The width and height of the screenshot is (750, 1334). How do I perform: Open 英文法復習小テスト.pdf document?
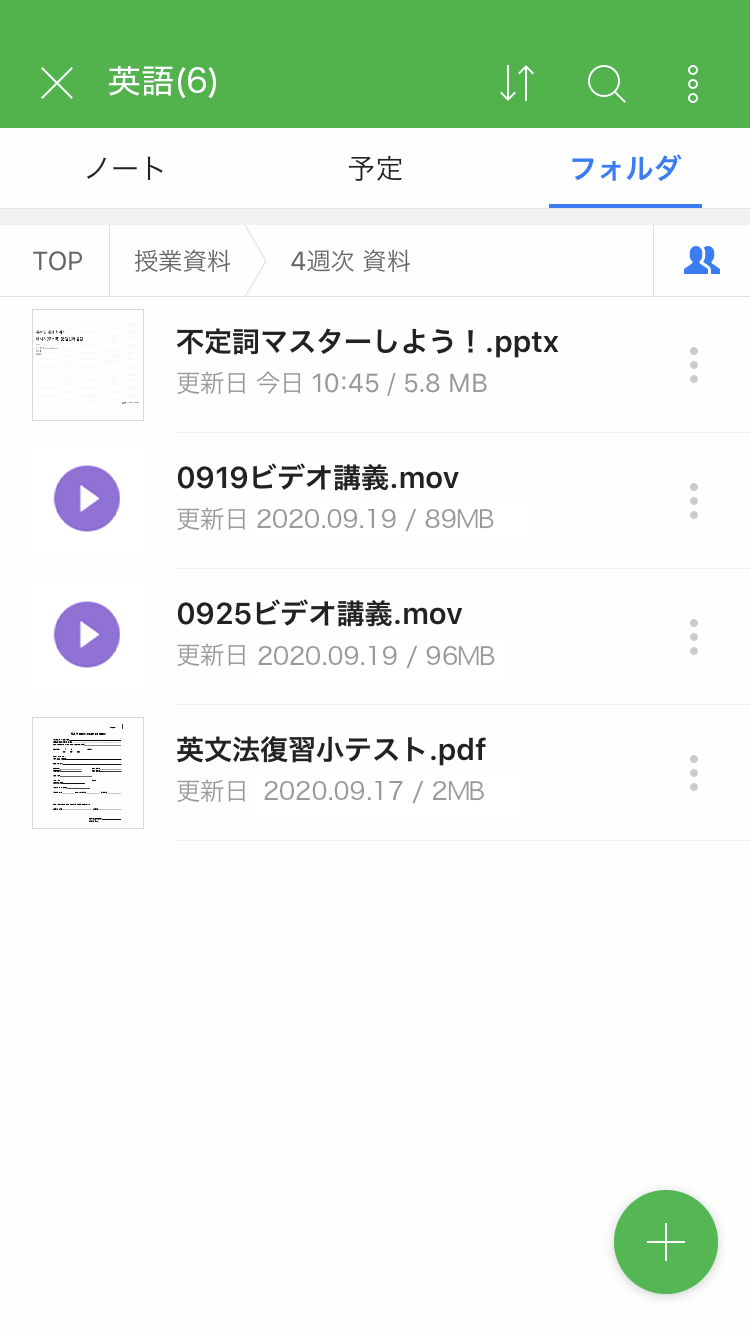click(x=331, y=749)
